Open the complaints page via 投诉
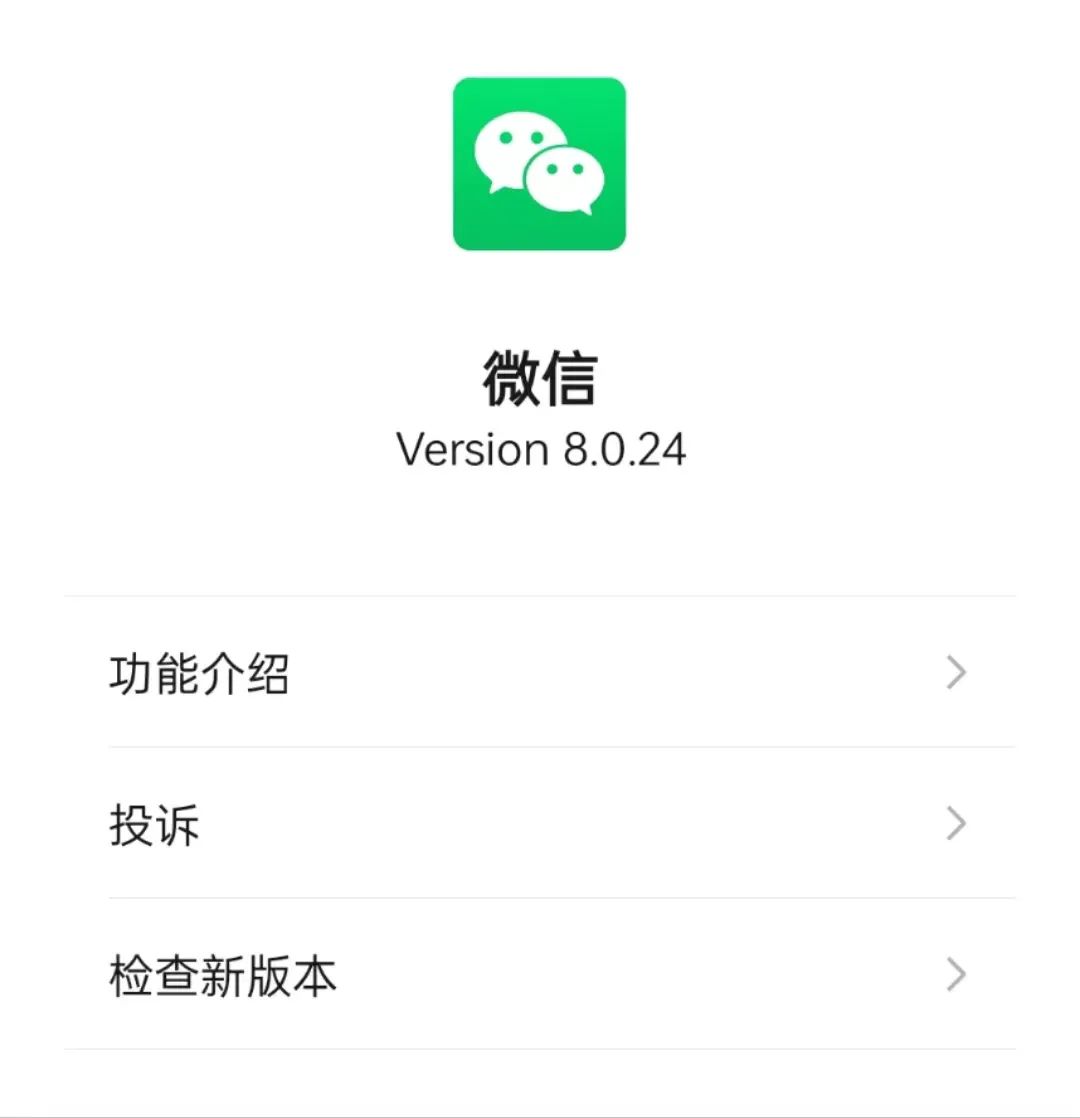The width and height of the screenshot is (1080, 1118). point(155,824)
